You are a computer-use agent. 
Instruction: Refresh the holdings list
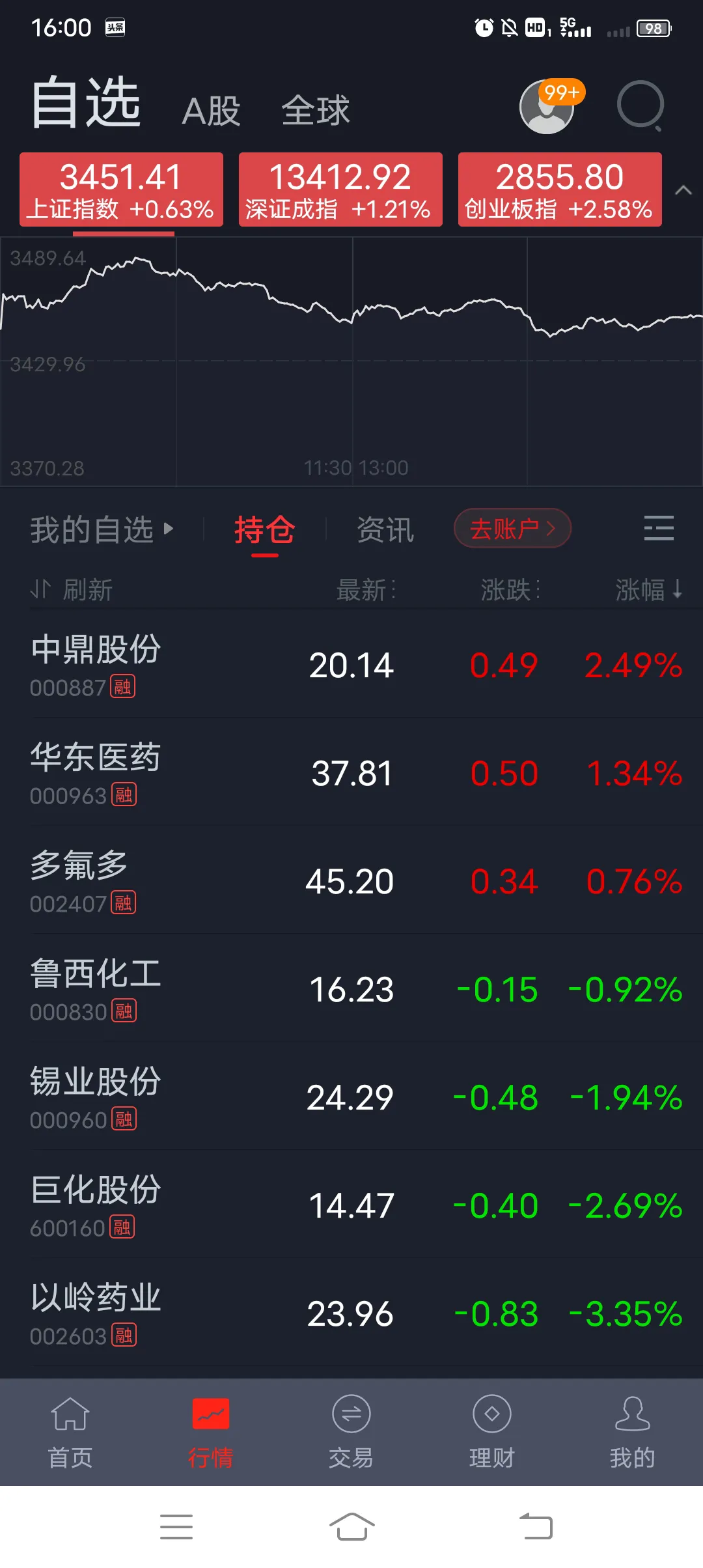pyautogui.click(x=72, y=590)
